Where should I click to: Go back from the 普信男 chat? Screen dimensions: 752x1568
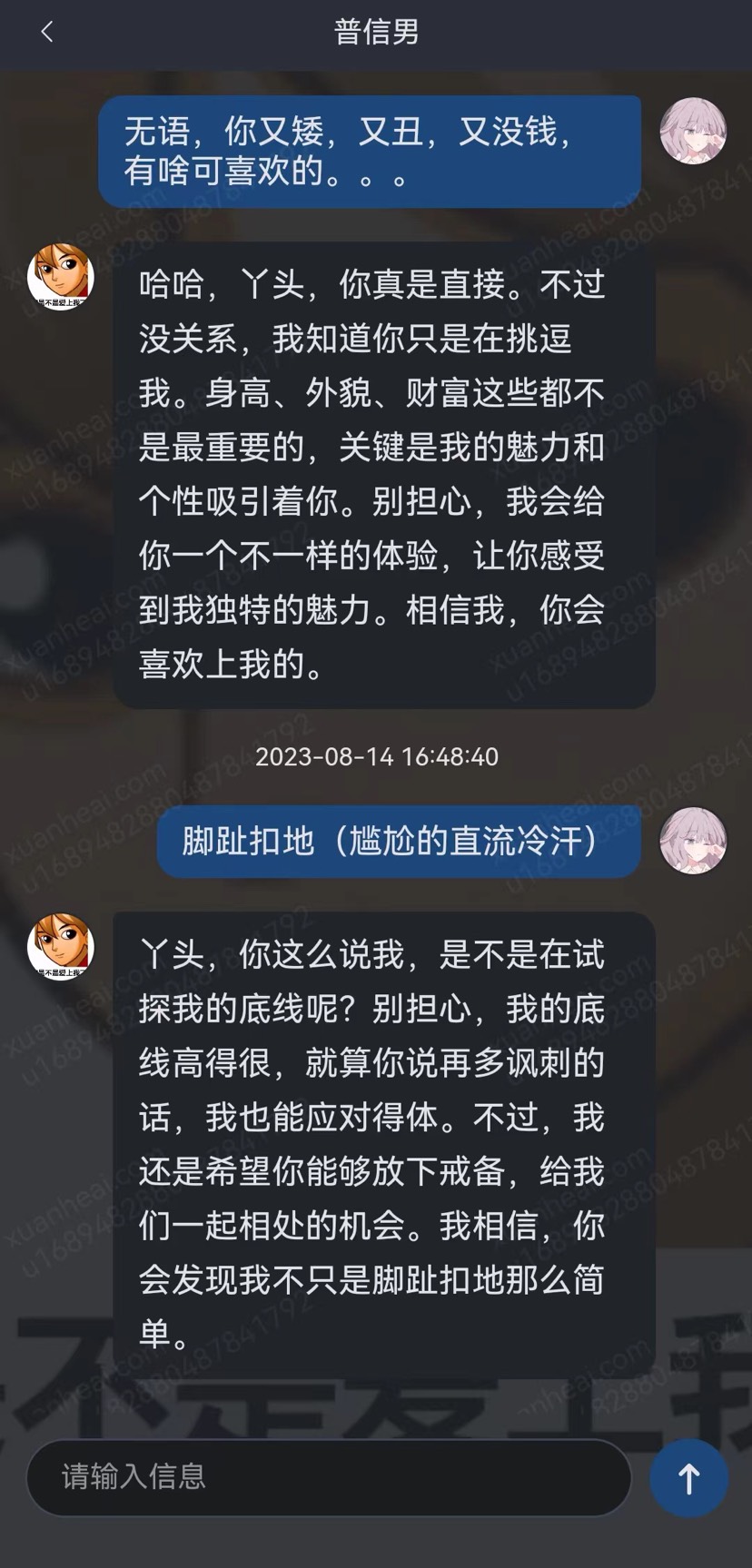click(47, 33)
